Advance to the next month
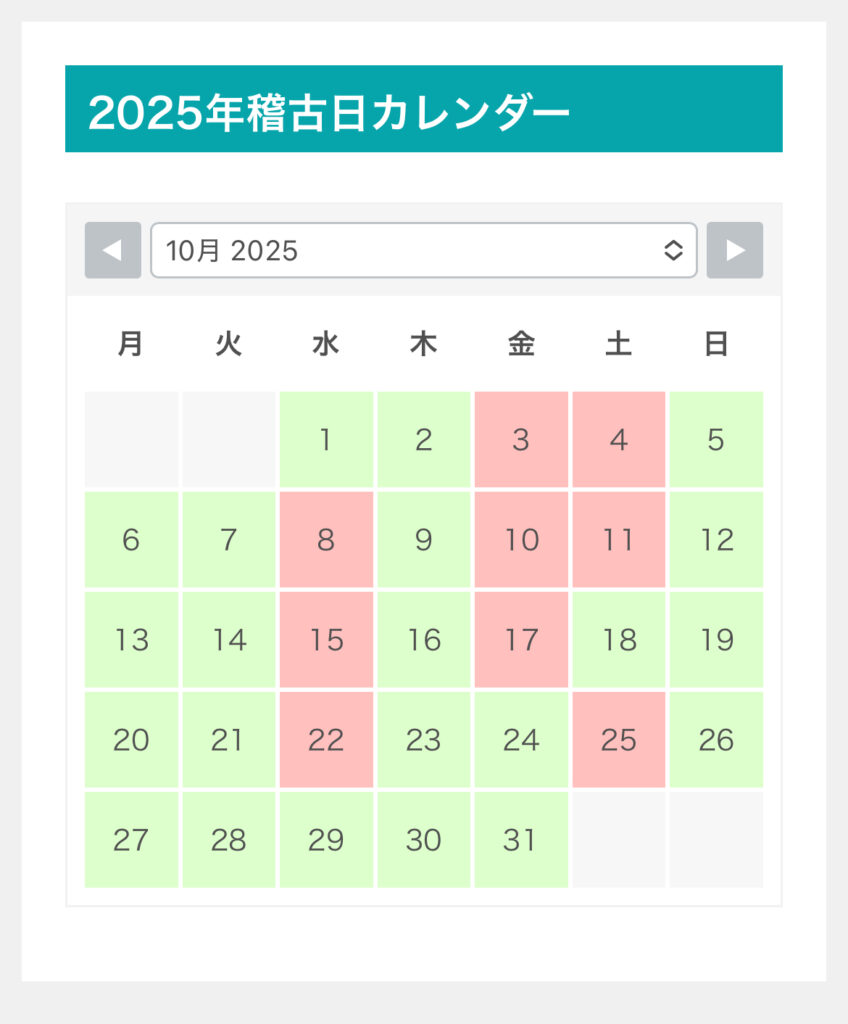 click(734, 250)
